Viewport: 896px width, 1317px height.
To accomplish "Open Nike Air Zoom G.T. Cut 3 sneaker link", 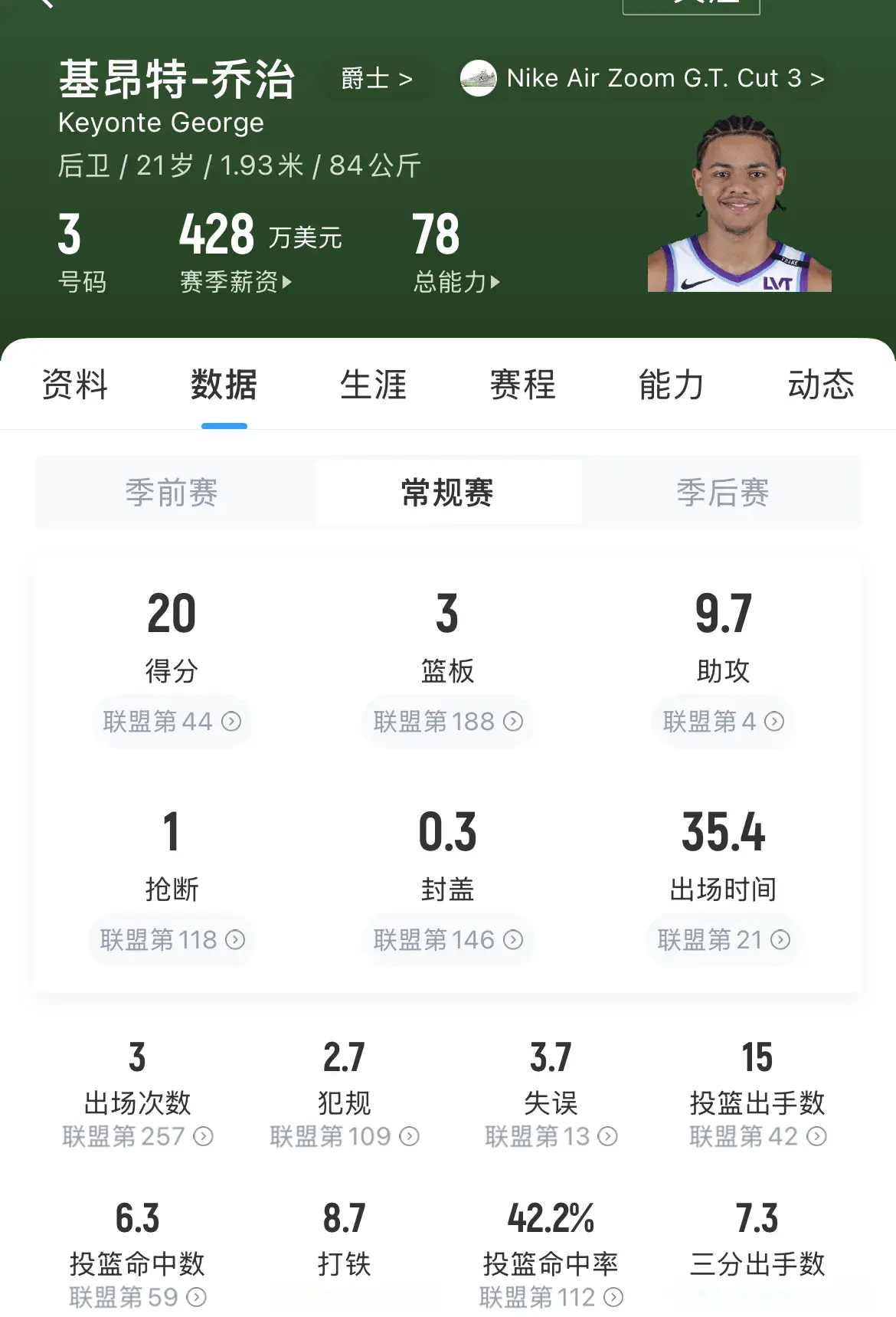I will click(643, 78).
